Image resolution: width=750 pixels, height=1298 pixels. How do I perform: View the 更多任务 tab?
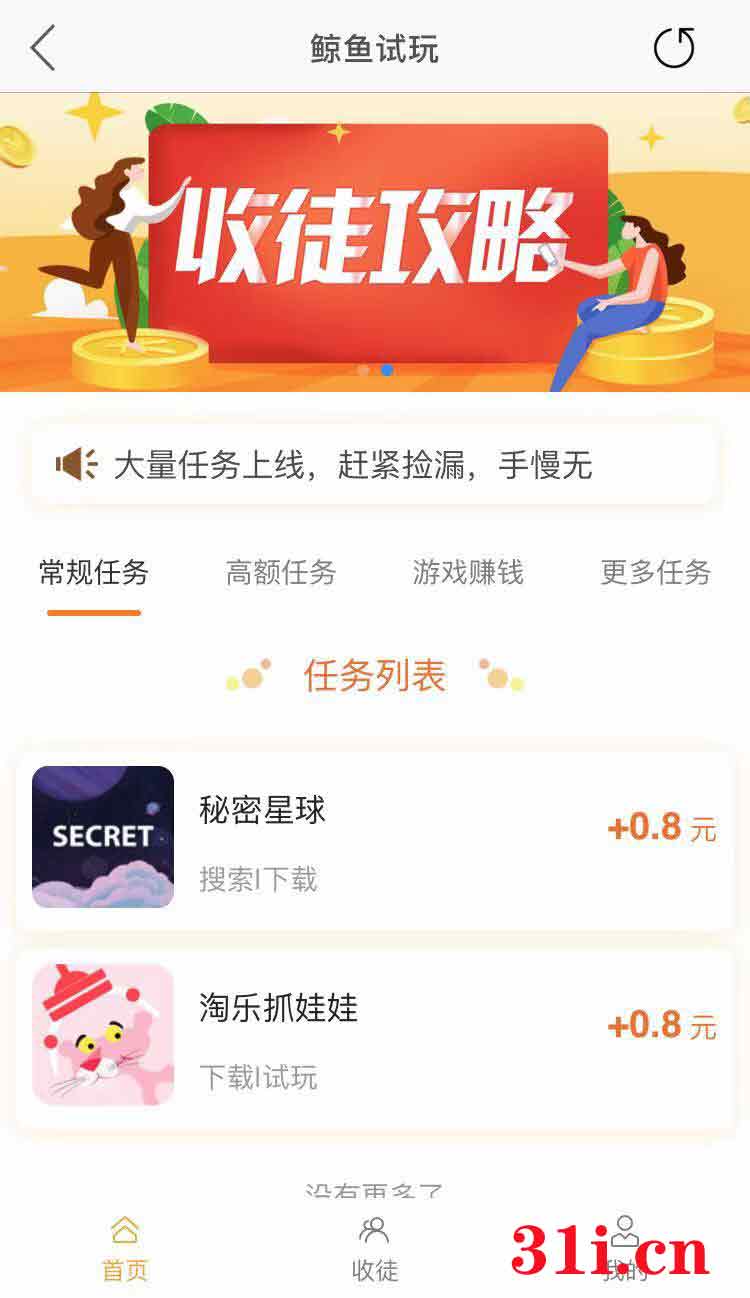pos(656,573)
